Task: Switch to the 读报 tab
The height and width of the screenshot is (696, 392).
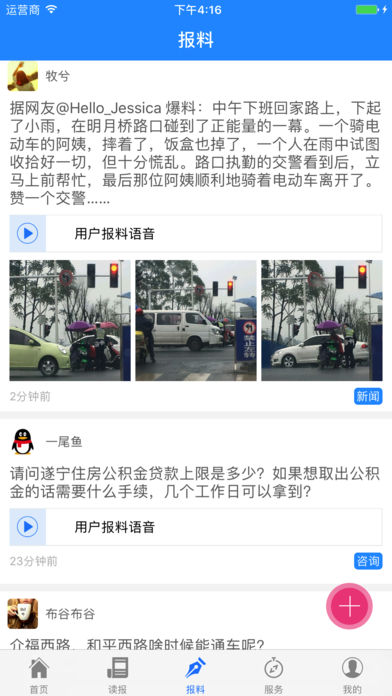Action: (118, 675)
